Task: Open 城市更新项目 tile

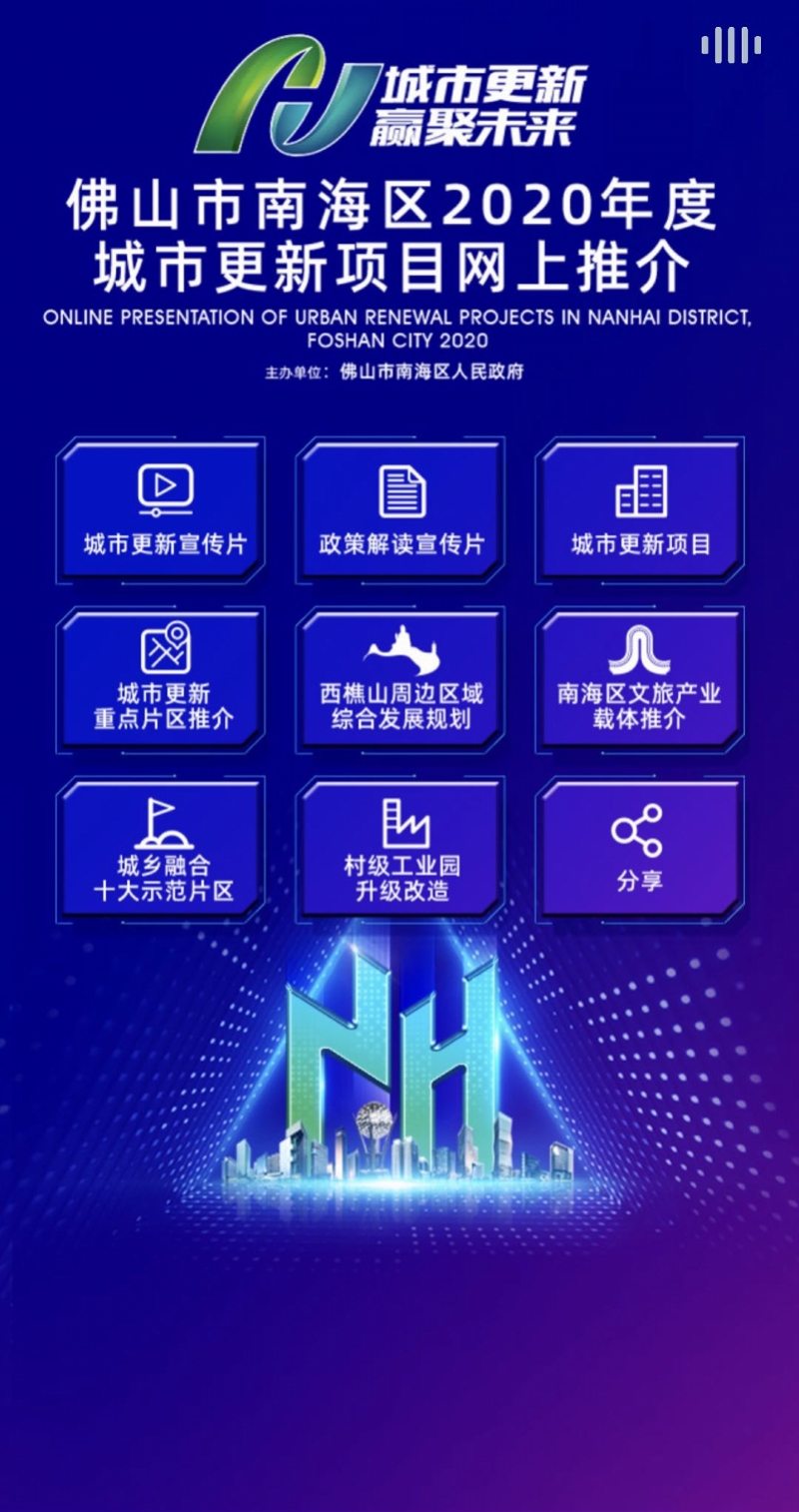Action: coord(640,510)
